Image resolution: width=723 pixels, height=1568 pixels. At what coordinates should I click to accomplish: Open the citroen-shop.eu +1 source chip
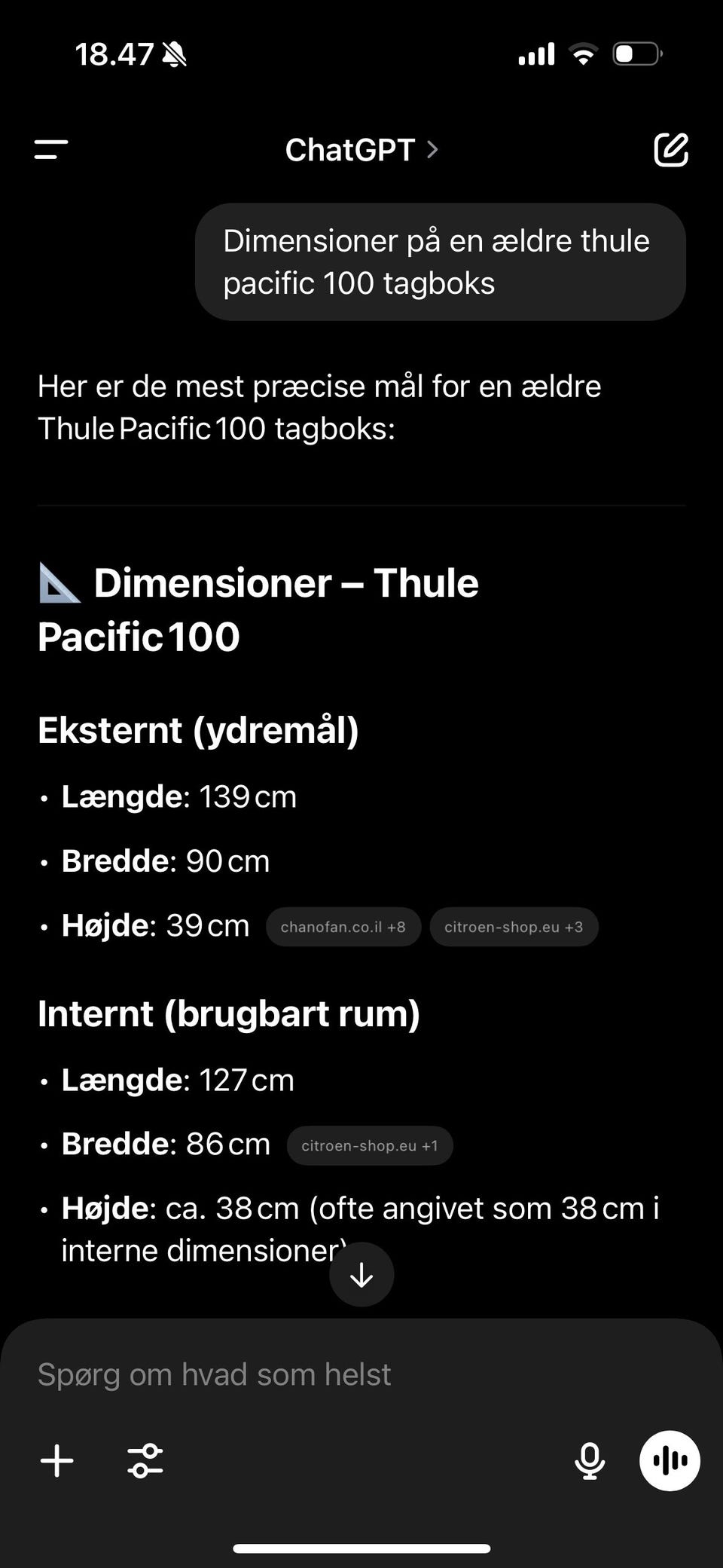point(369,1145)
